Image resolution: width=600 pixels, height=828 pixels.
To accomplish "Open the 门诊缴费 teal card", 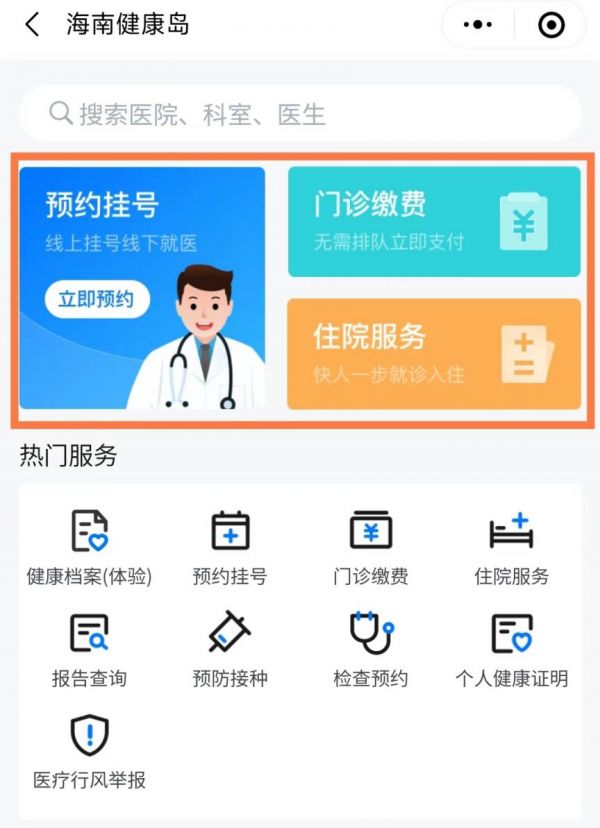I will pos(433,221).
